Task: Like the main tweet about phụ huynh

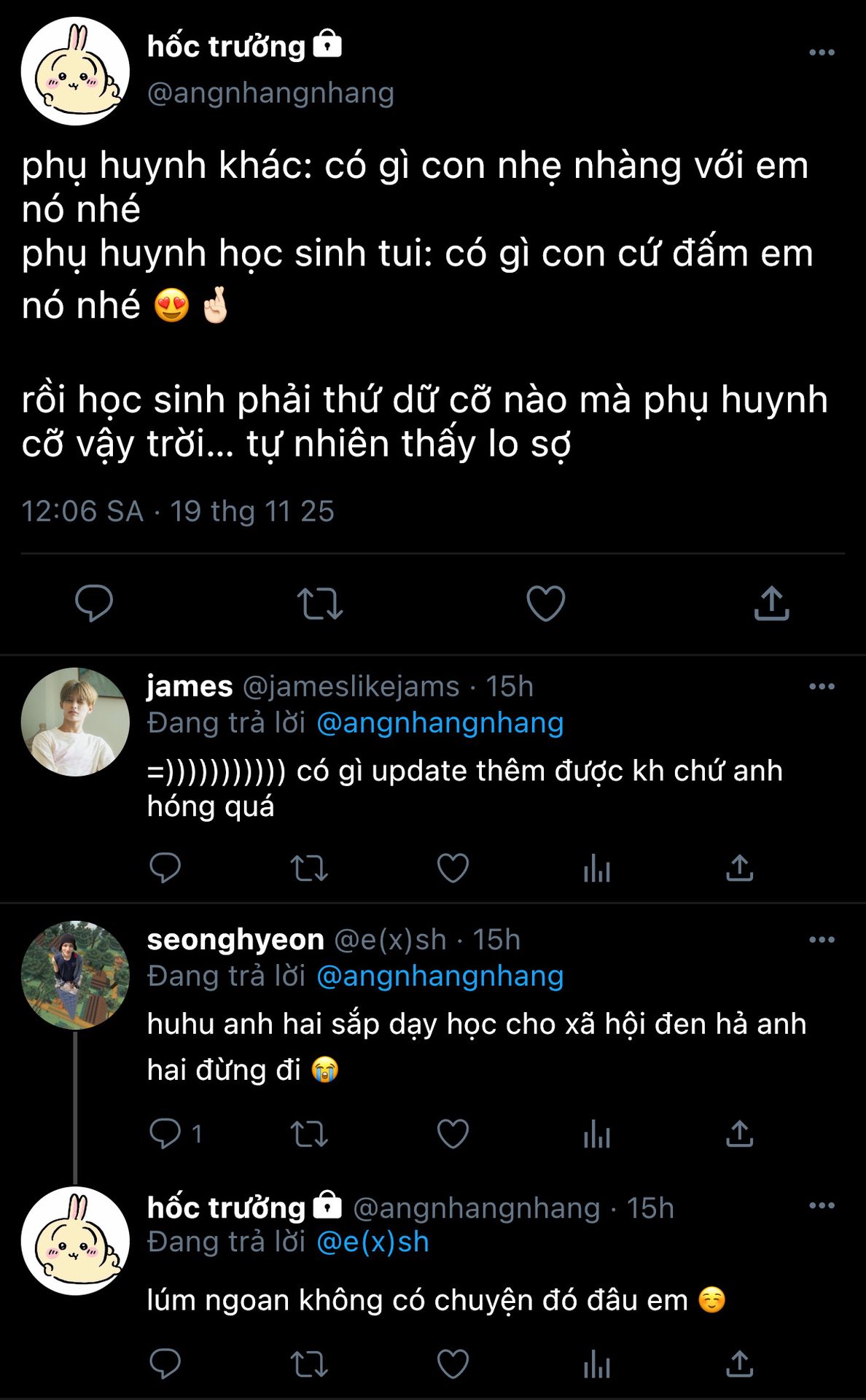Action: point(545,603)
